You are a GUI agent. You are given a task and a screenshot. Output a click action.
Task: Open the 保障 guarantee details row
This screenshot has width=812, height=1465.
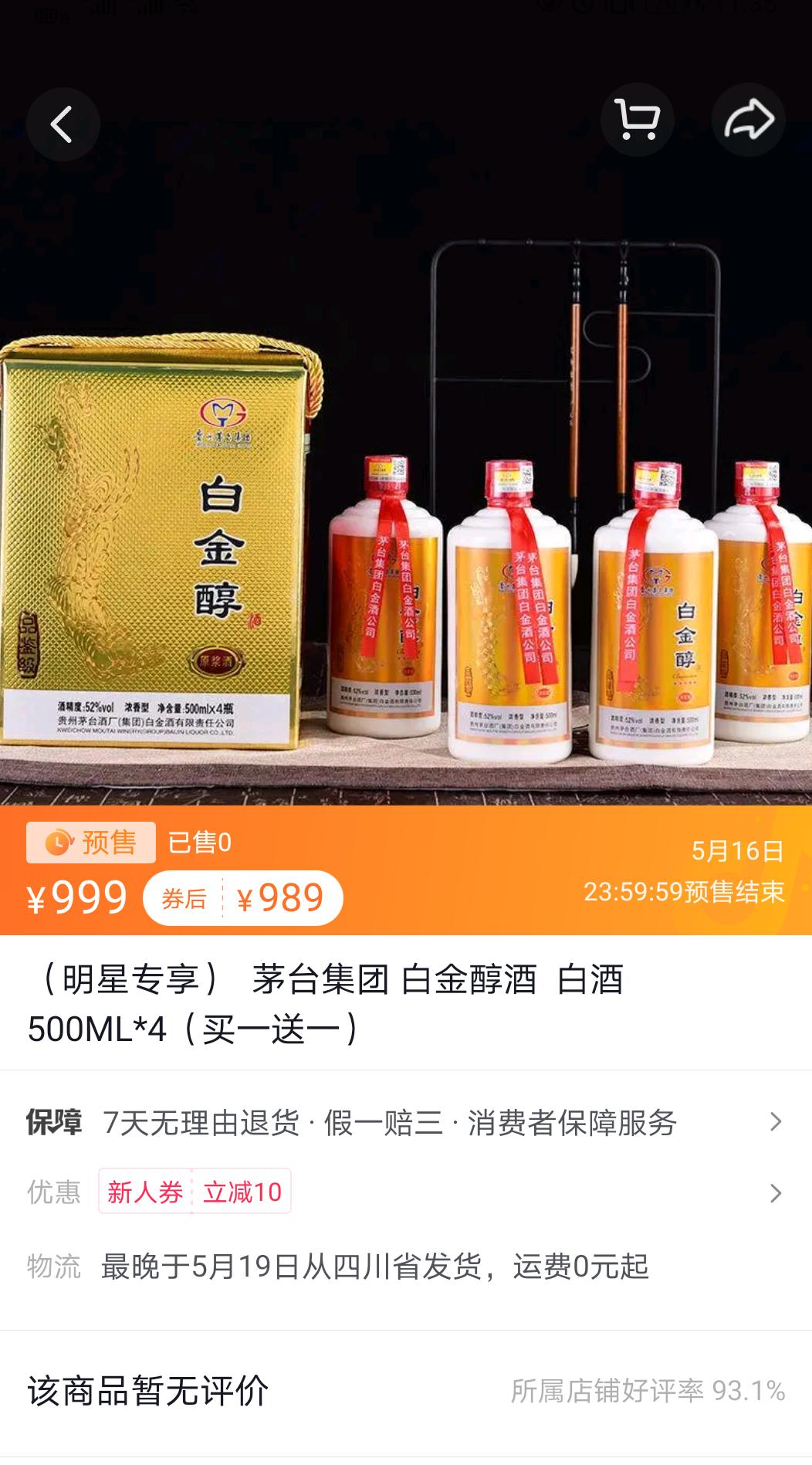point(405,1122)
